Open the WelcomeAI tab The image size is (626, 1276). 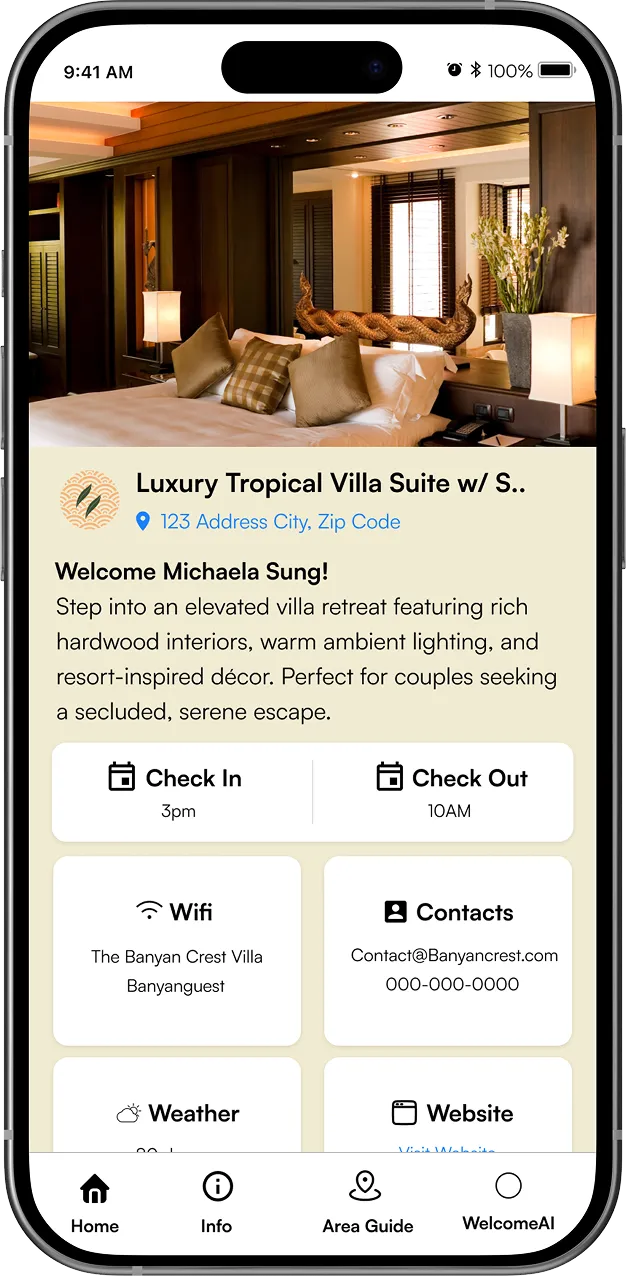coord(508,1203)
